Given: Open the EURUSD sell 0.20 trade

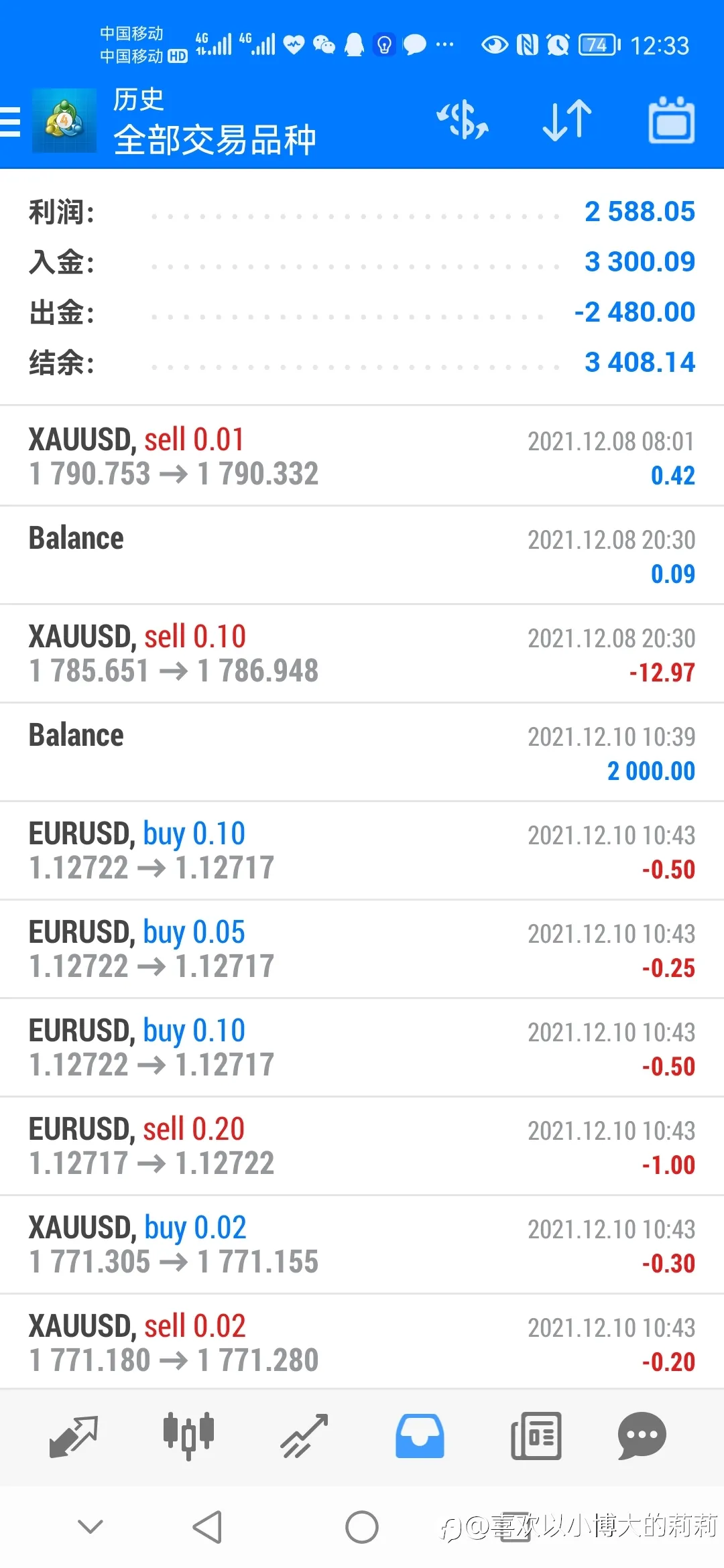Looking at the screenshot, I should click(362, 1146).
